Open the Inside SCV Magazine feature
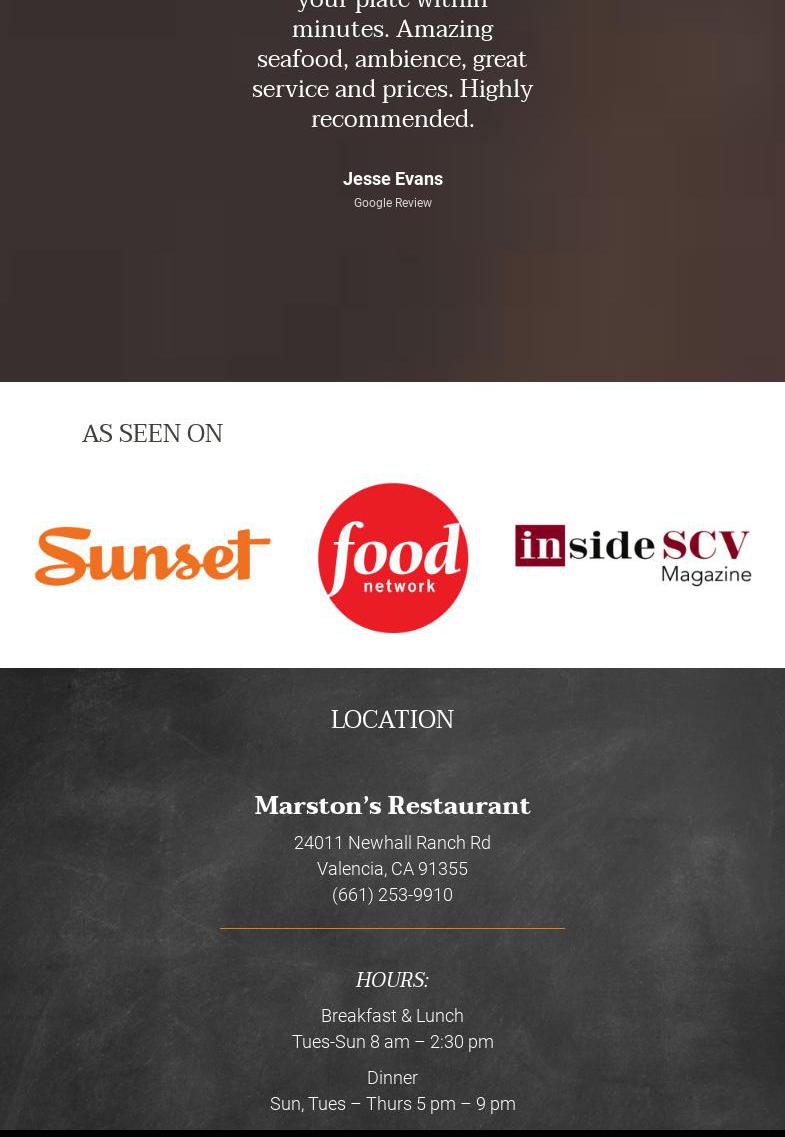This screenshot has height=1137, width=785. pos(633,555)
